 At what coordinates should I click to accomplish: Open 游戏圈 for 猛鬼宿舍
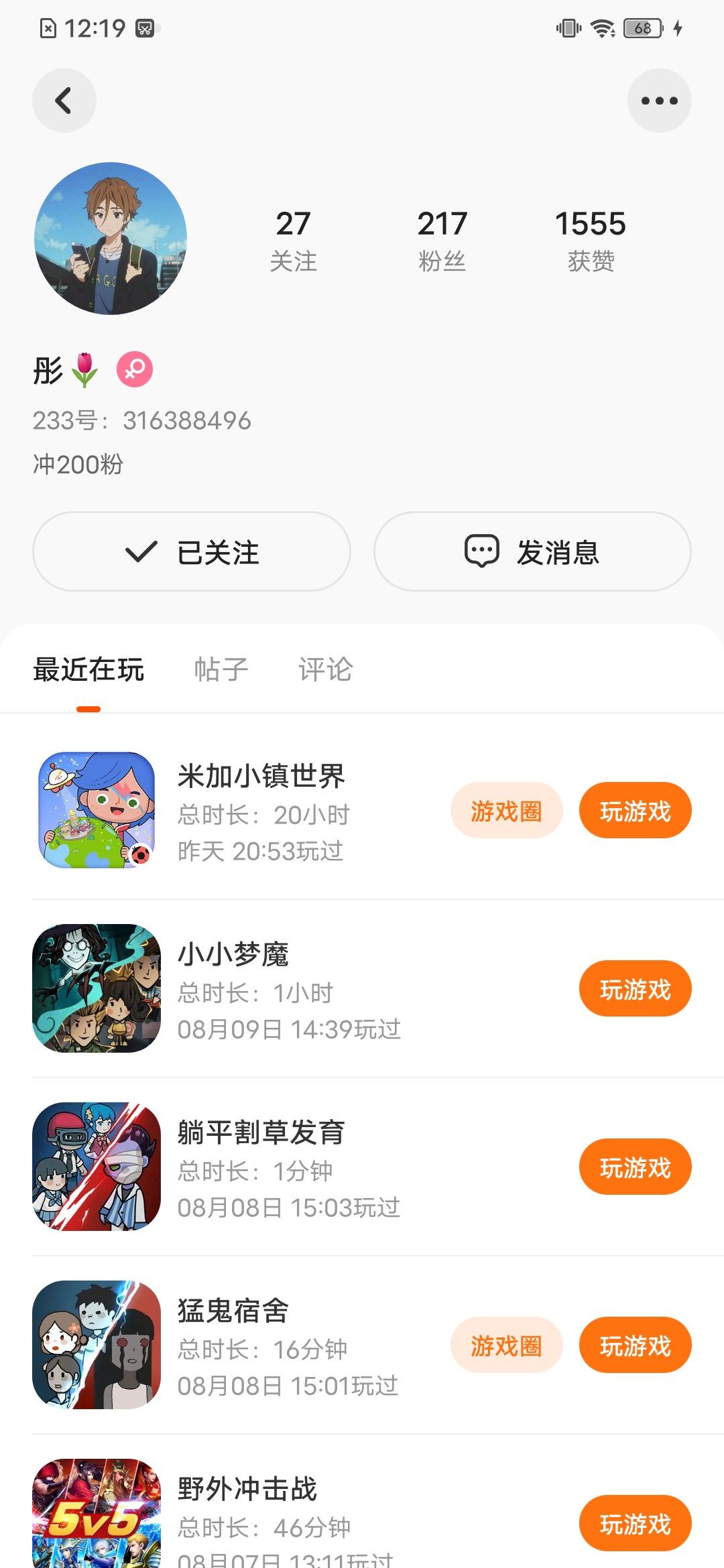coord(506,1346)
